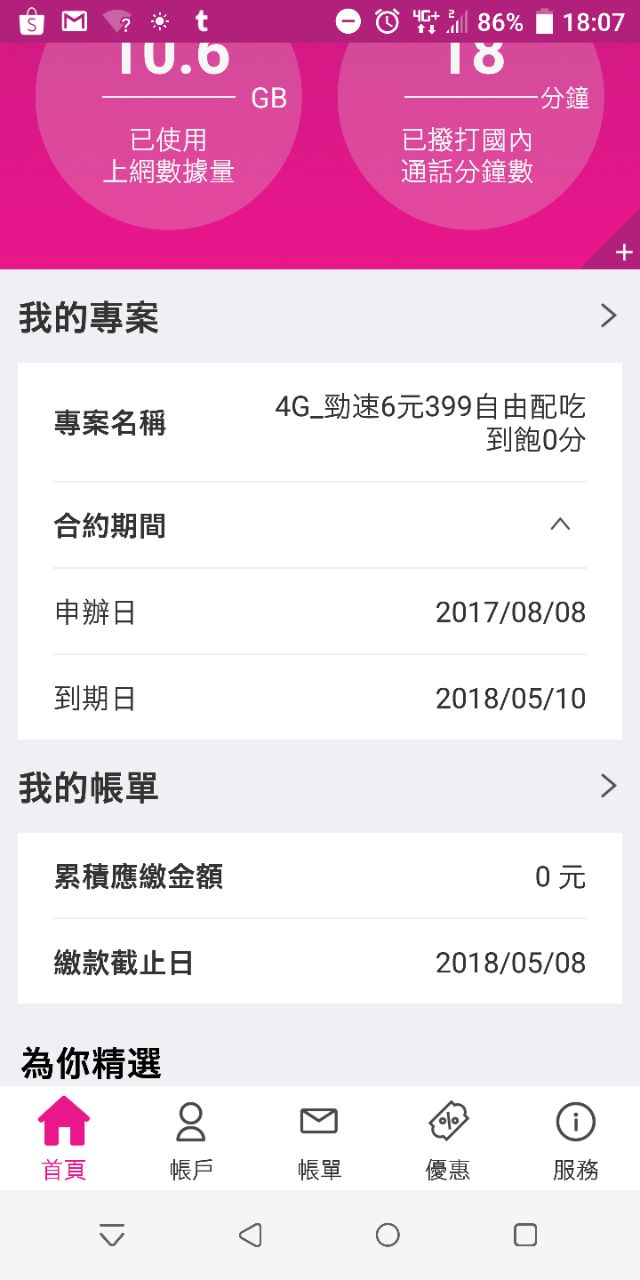640x1280 pixels.
Task: Collapse the 合約期間 section
Action: coord(560,525)
